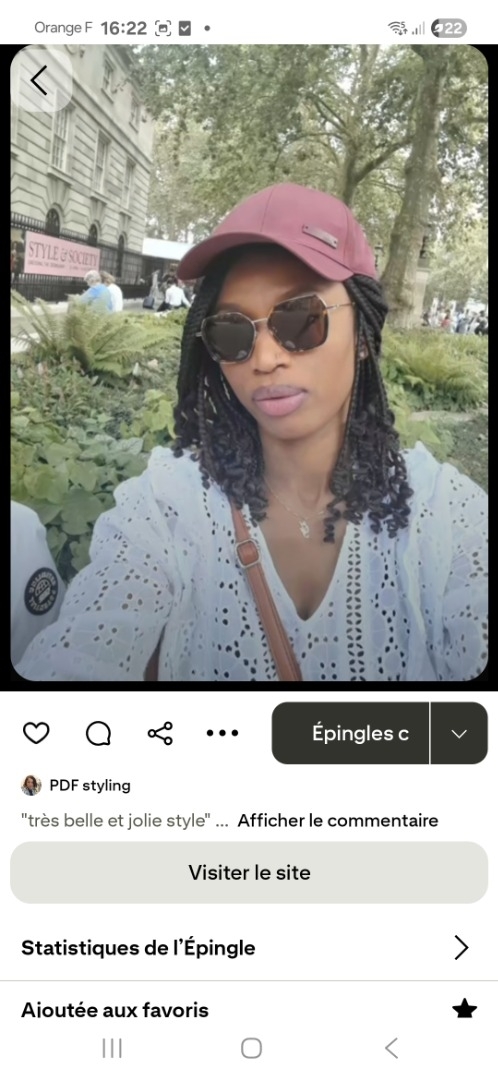Open Statistiques de l'Épingle
Image resolution: width=498 pixels, height=1080 pixels.
click(249, 948)
